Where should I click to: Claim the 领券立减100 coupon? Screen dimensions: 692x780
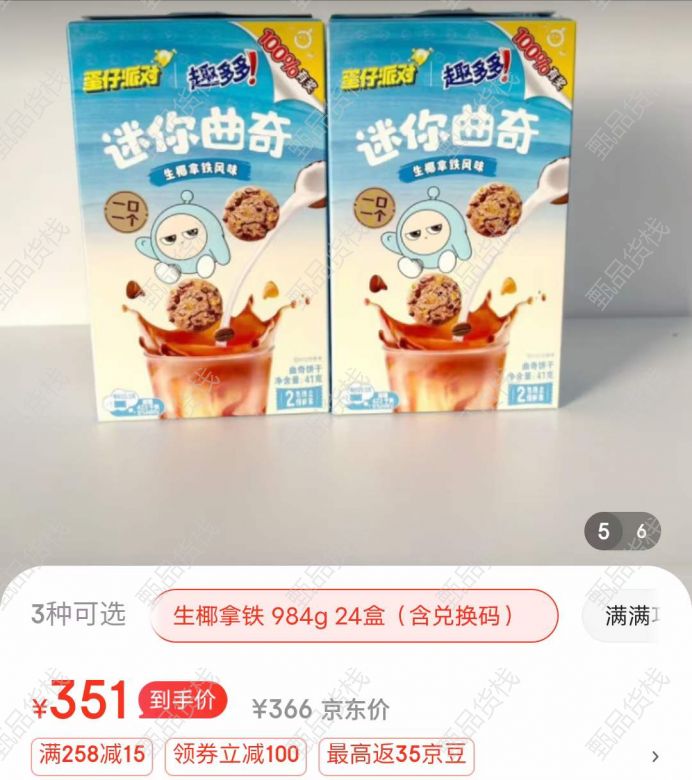tap(235, 755)
